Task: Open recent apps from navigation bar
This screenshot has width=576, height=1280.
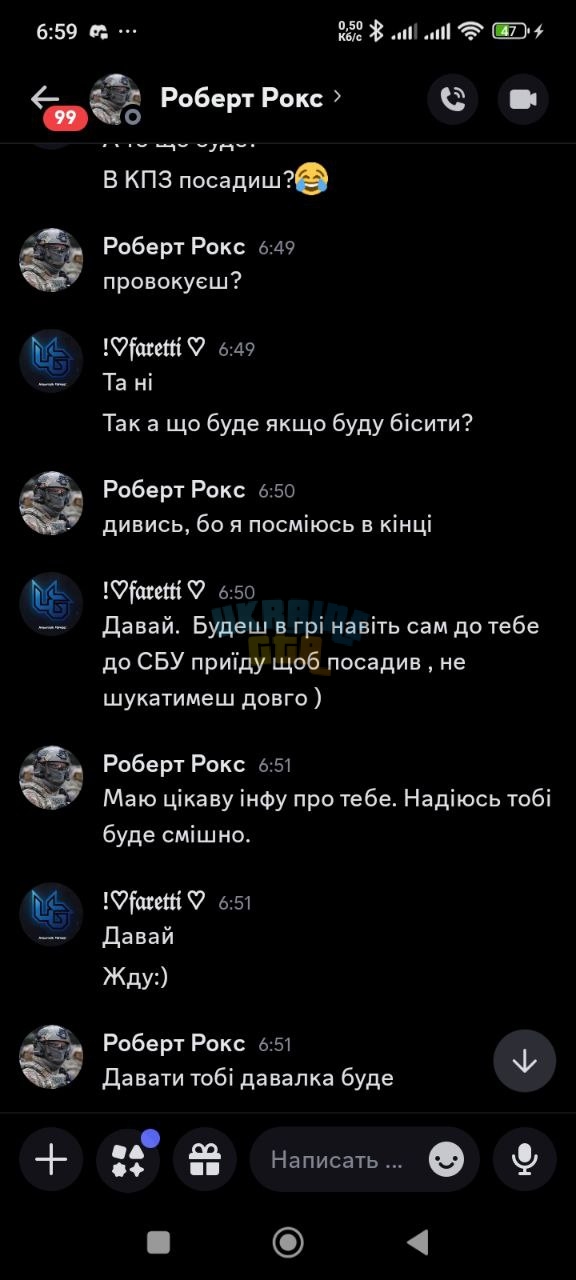Action: (158, 1242)
